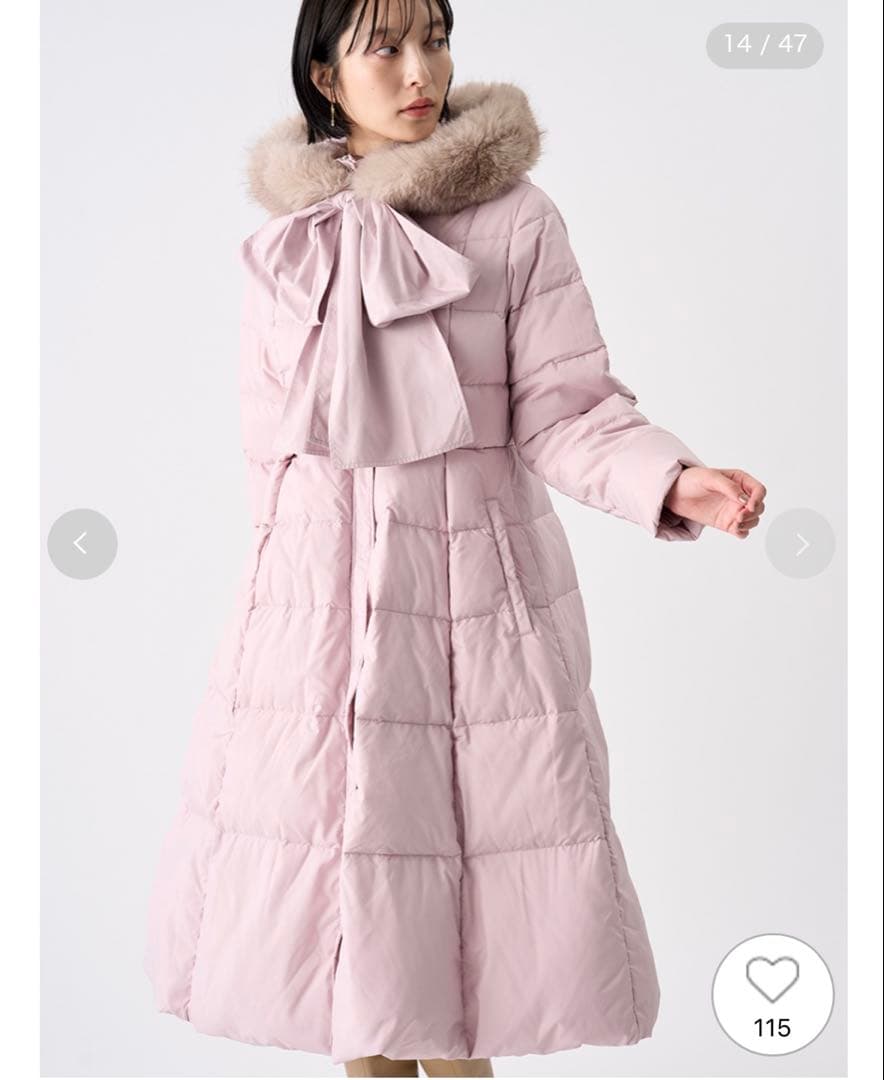Viewport: 884px width, 1080px height.
Task: Show the next product photo
Action: (x=800, y=543)
